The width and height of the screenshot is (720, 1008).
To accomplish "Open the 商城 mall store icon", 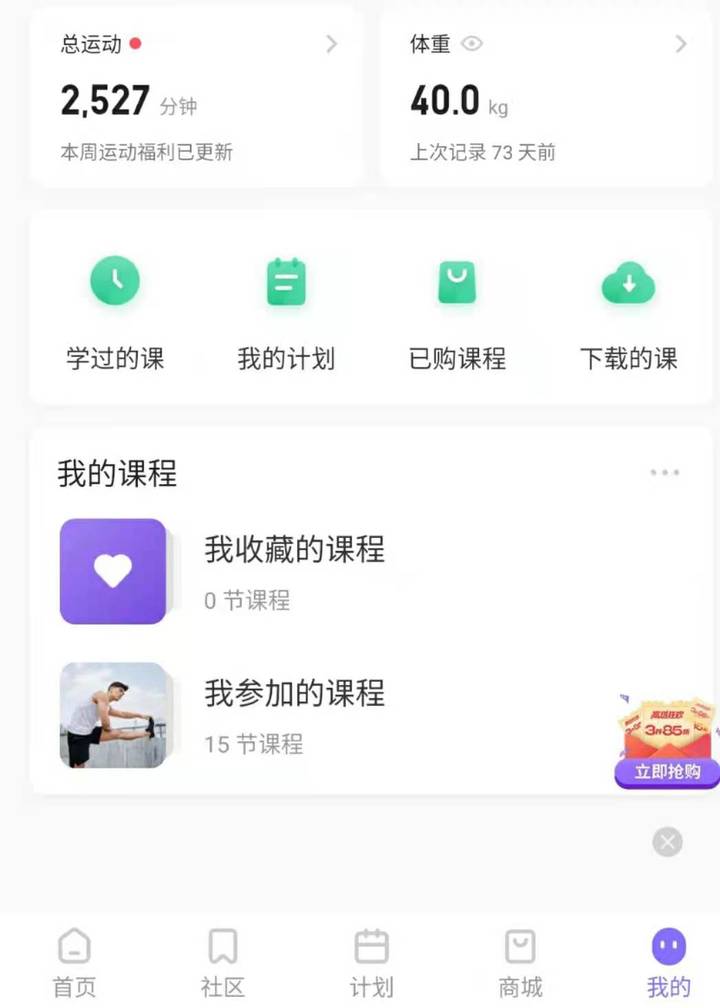I will pos(519,946).
